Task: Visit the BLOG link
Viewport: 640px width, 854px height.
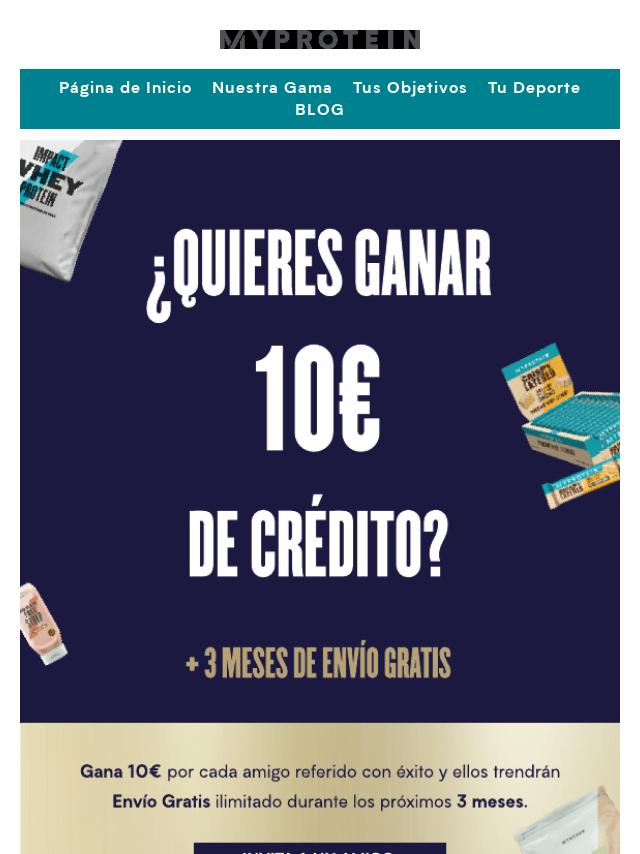Action: click(x=320, y=110)
